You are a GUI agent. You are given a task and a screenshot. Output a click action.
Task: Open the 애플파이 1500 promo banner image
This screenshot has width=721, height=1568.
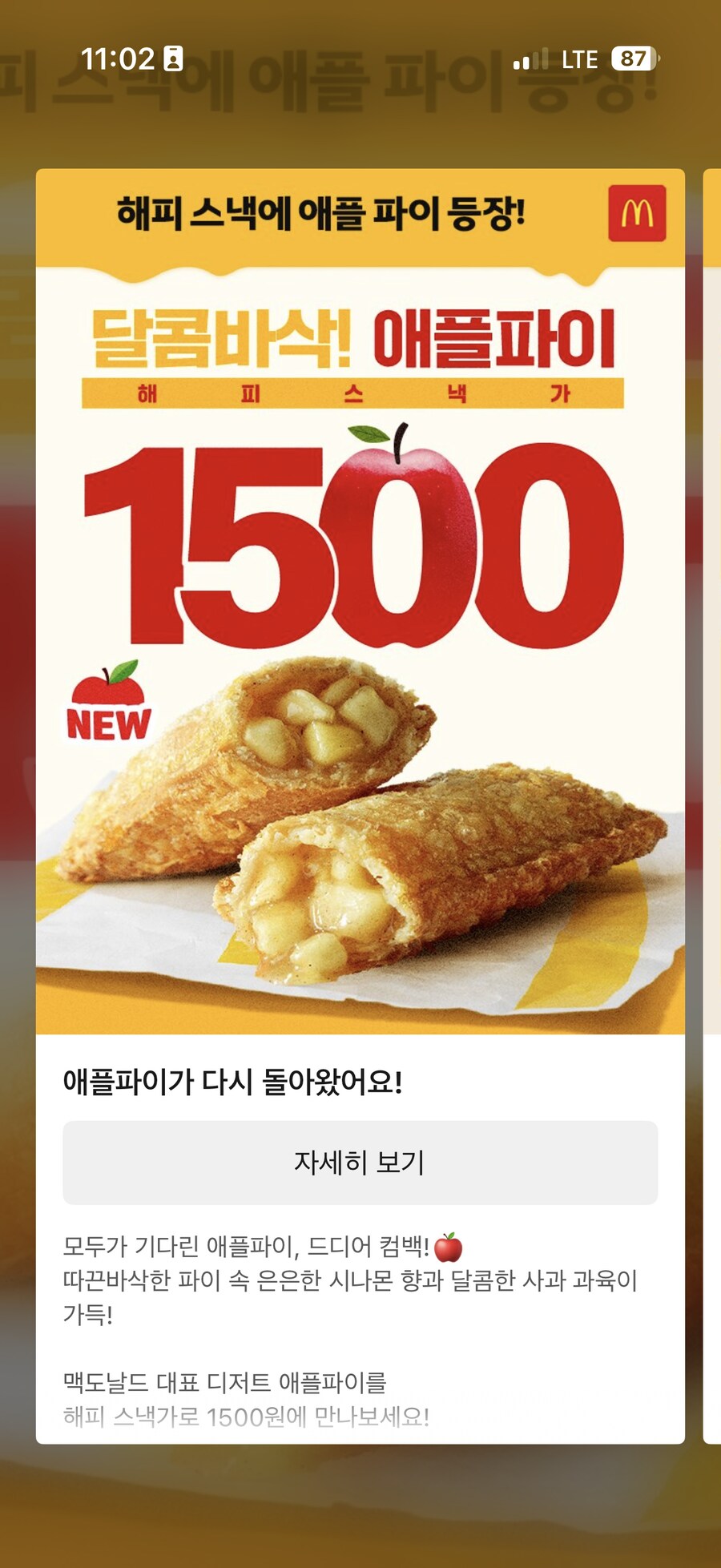pyautogui.click(x=360, y=601)
